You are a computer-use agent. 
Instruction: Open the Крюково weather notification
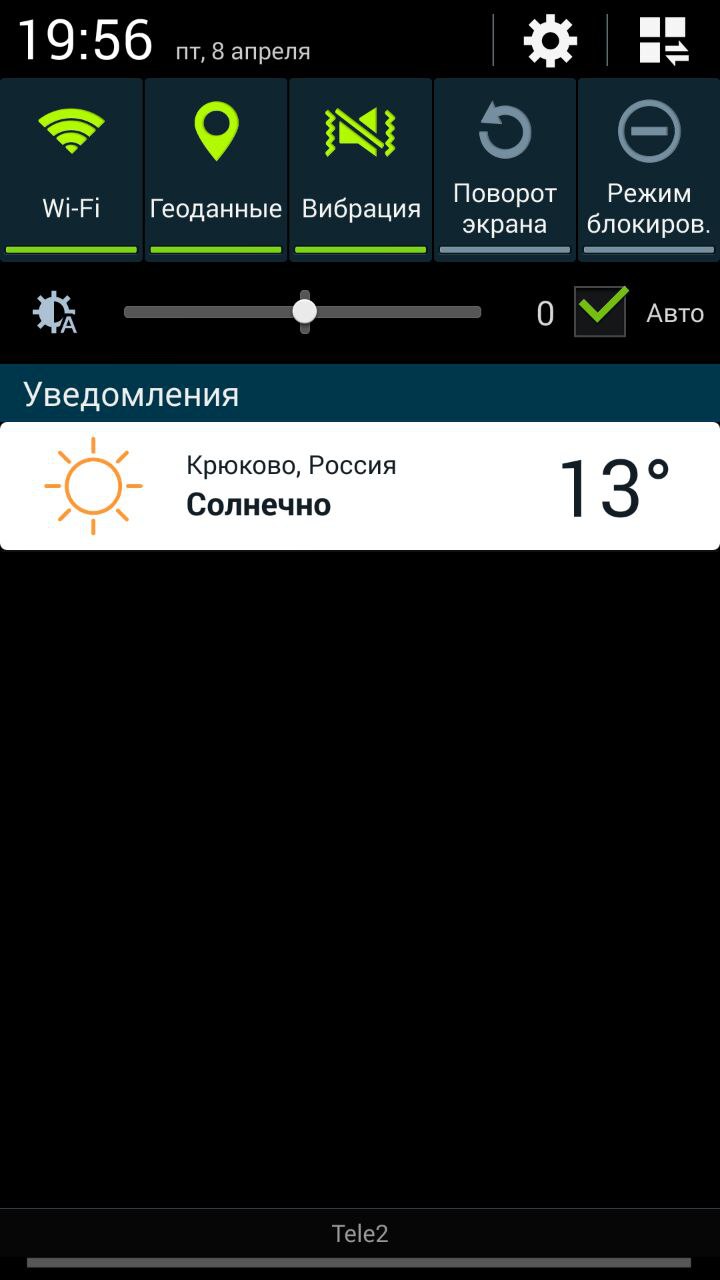[x=360, y=486]
